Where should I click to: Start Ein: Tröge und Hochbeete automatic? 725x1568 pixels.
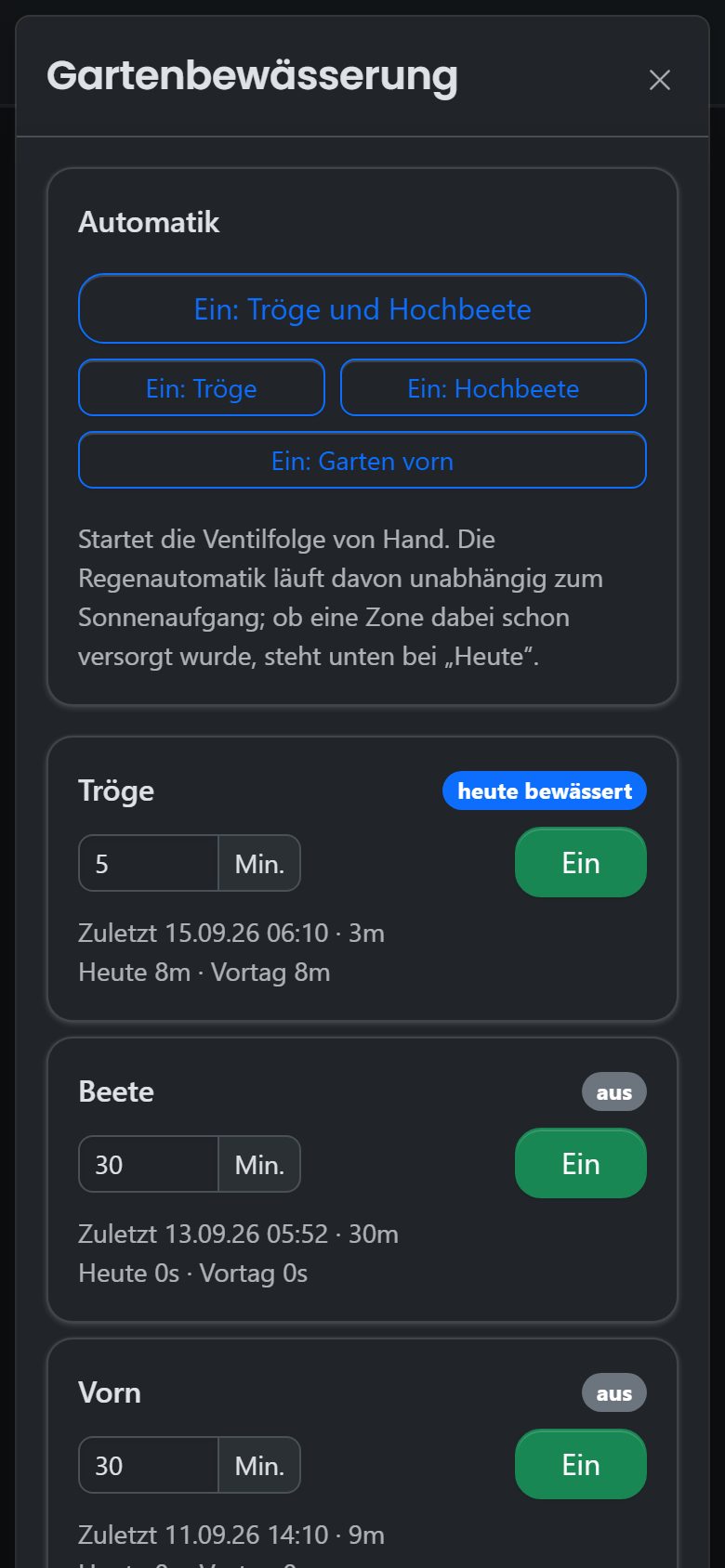click(362, 308)
